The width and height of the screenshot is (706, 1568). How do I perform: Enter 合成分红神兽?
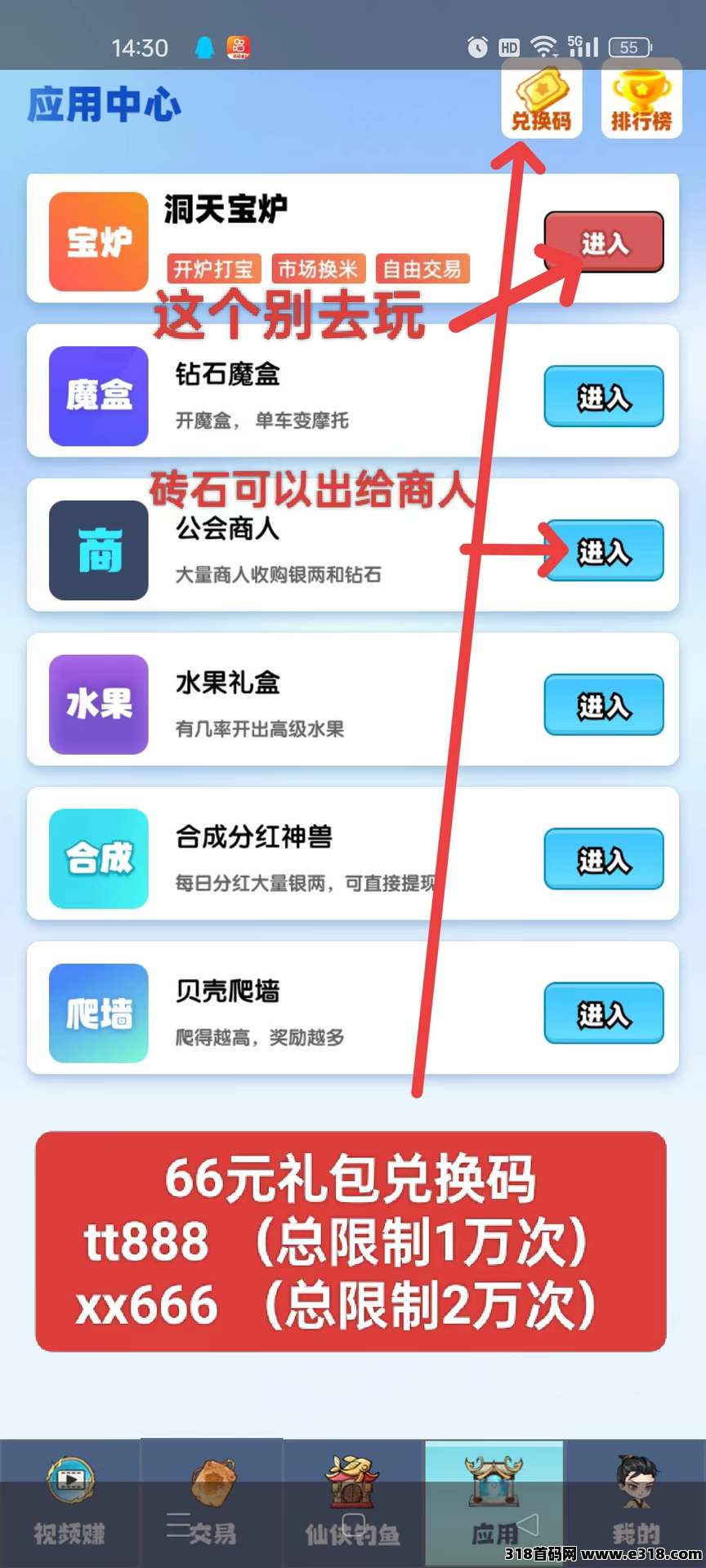pyautogui.click(x=603, y=859)
